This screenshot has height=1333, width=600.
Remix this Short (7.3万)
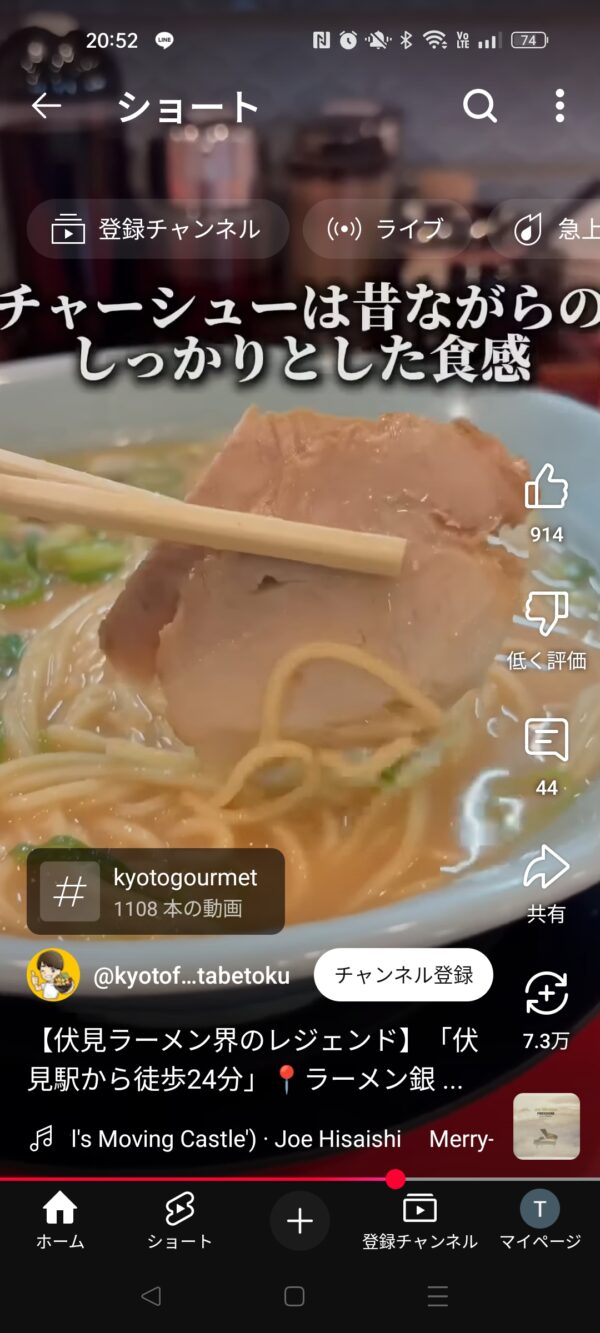tap(546, 995)
